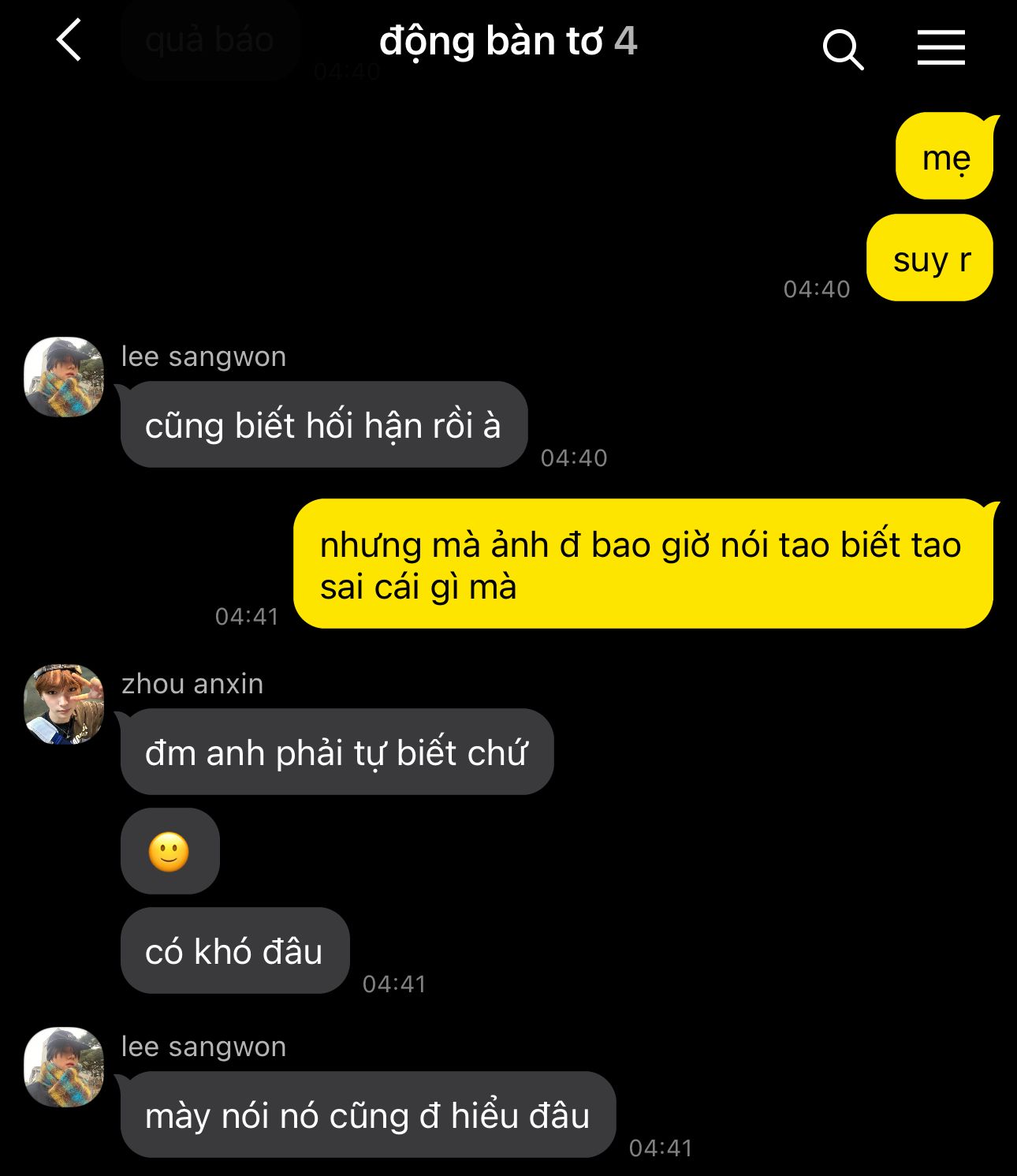This screenshot has width=1017, height=1176.
Task: Open the chat room hamburger menu
Action: point(941,47)
